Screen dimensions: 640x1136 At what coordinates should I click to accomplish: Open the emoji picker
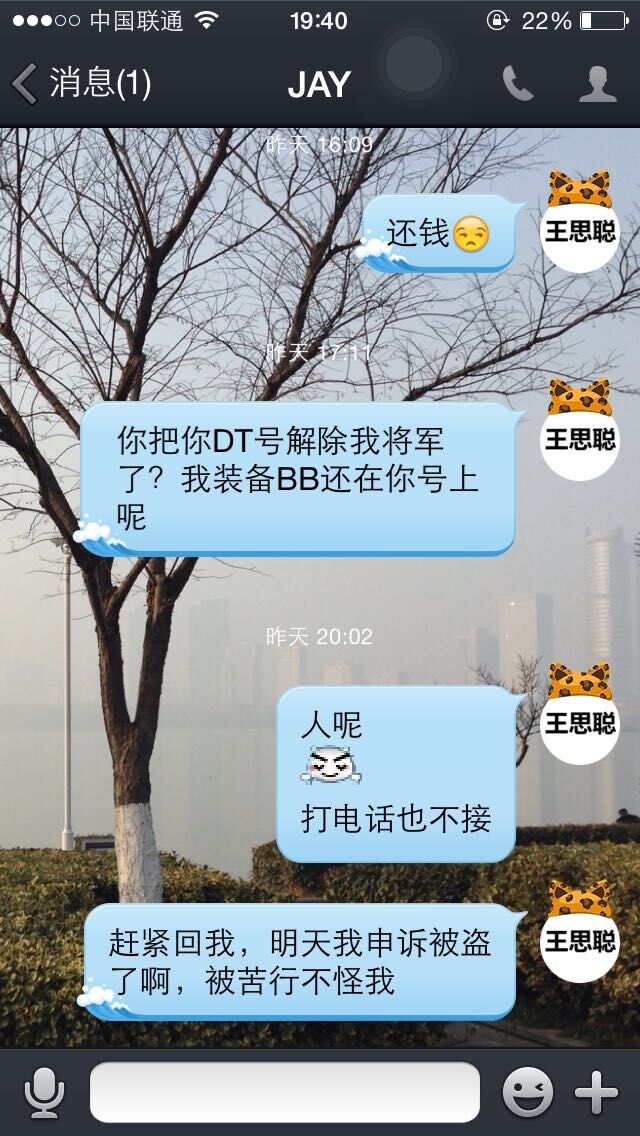coord(527,1092)
